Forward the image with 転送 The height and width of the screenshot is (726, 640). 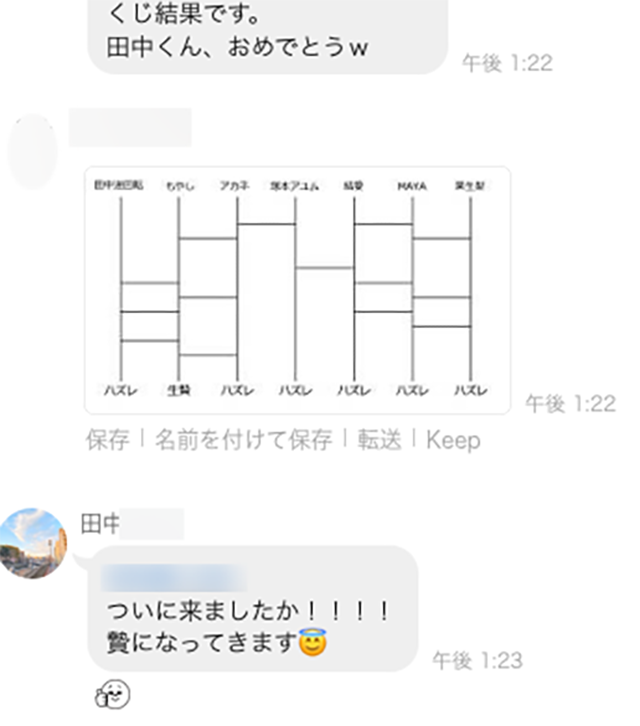[379, 441]
